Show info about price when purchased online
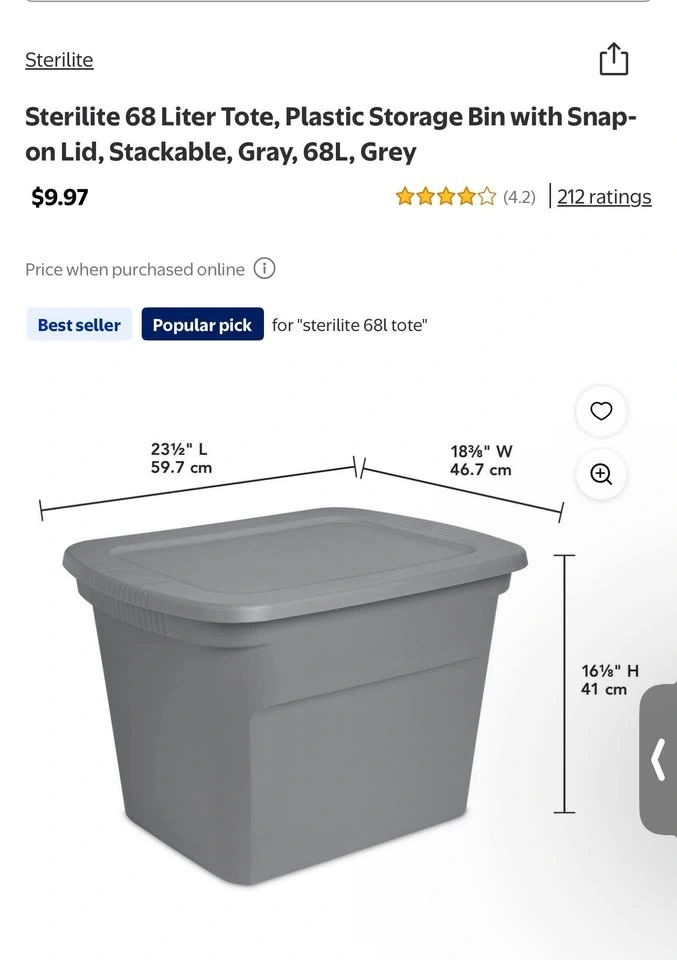The width and height of the screenshot is (677, 960). click(x=264, y=269)
